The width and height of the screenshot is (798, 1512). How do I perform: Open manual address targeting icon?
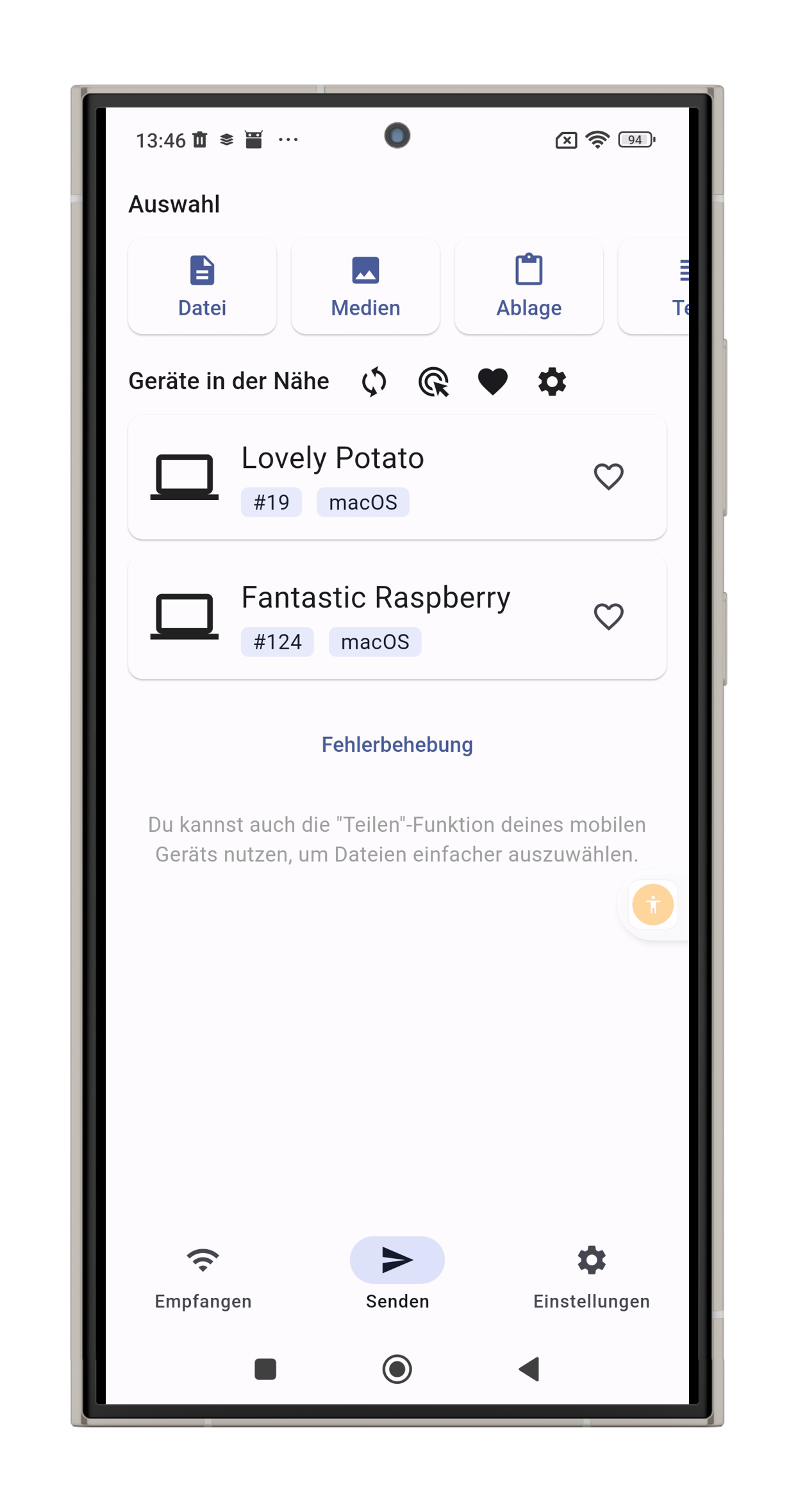(433, 382)
